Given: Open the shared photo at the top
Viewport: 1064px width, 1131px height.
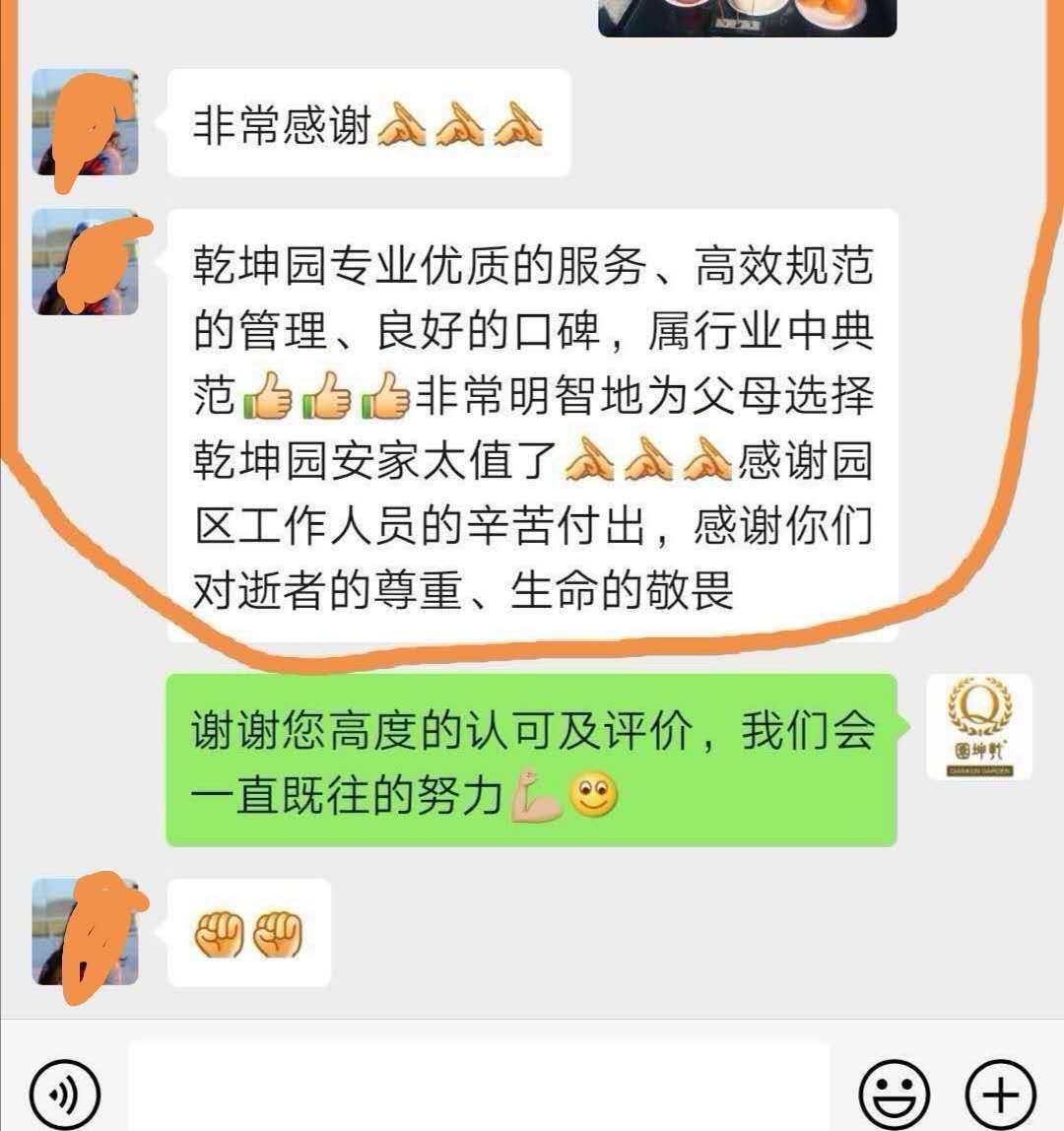Looking at the screenshot, I should pyautogui.click(x=747, y=17).
